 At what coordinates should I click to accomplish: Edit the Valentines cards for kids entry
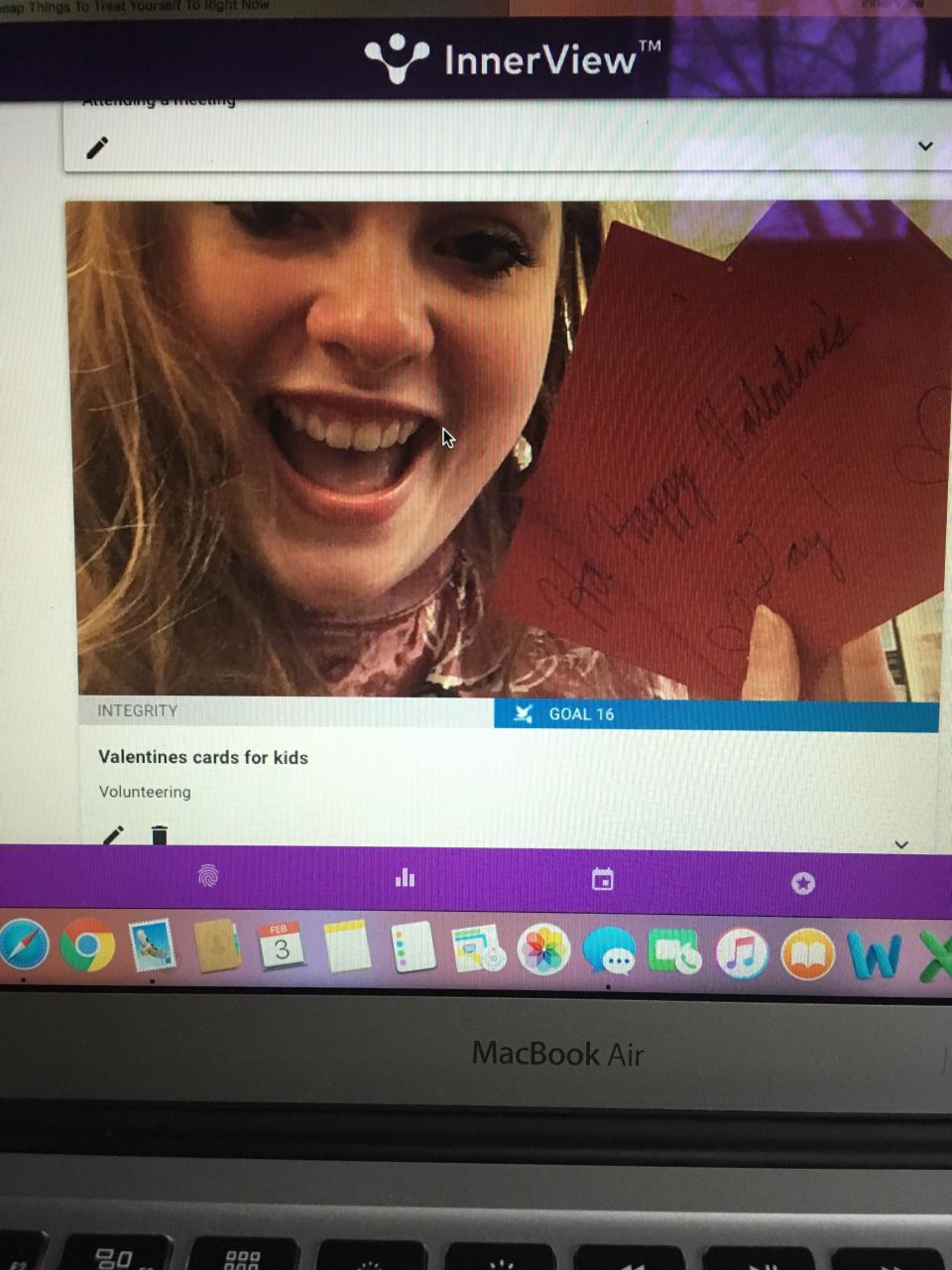tap(114, 834)
